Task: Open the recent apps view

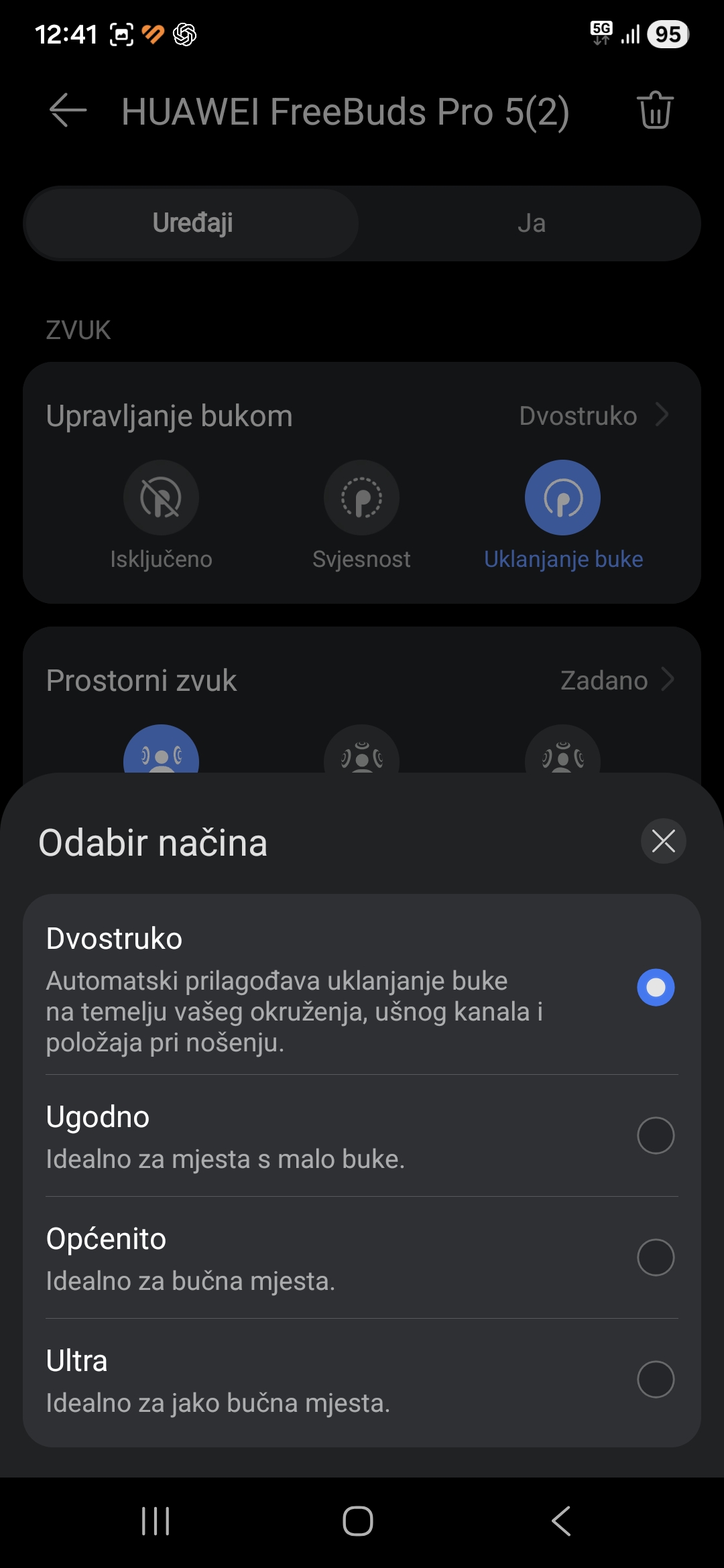Action: point(156,1521)
